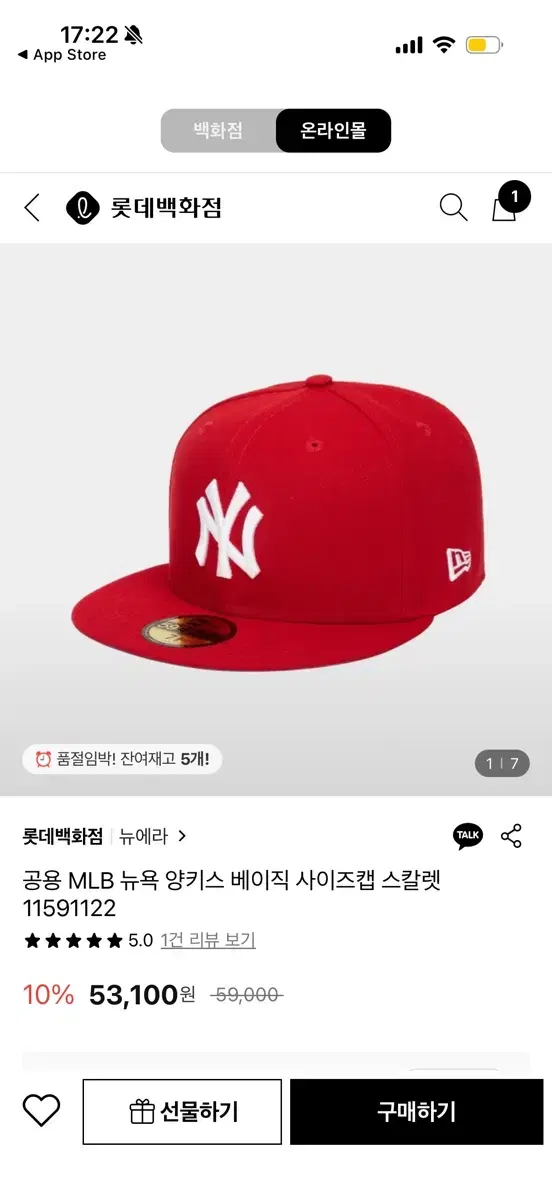Go back with the arrow icon

[x=32, y=208]
